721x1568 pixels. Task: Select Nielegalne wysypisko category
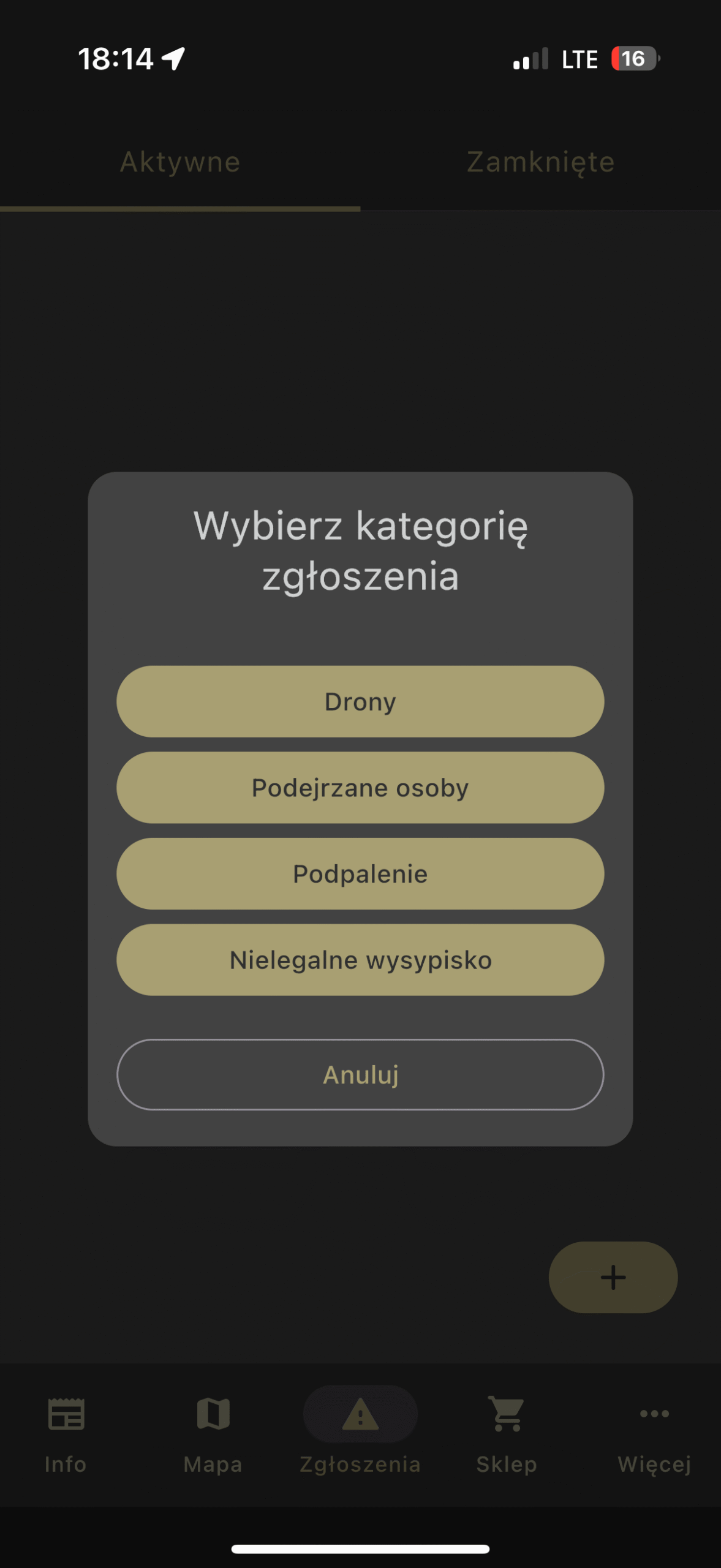click(360, 960)
